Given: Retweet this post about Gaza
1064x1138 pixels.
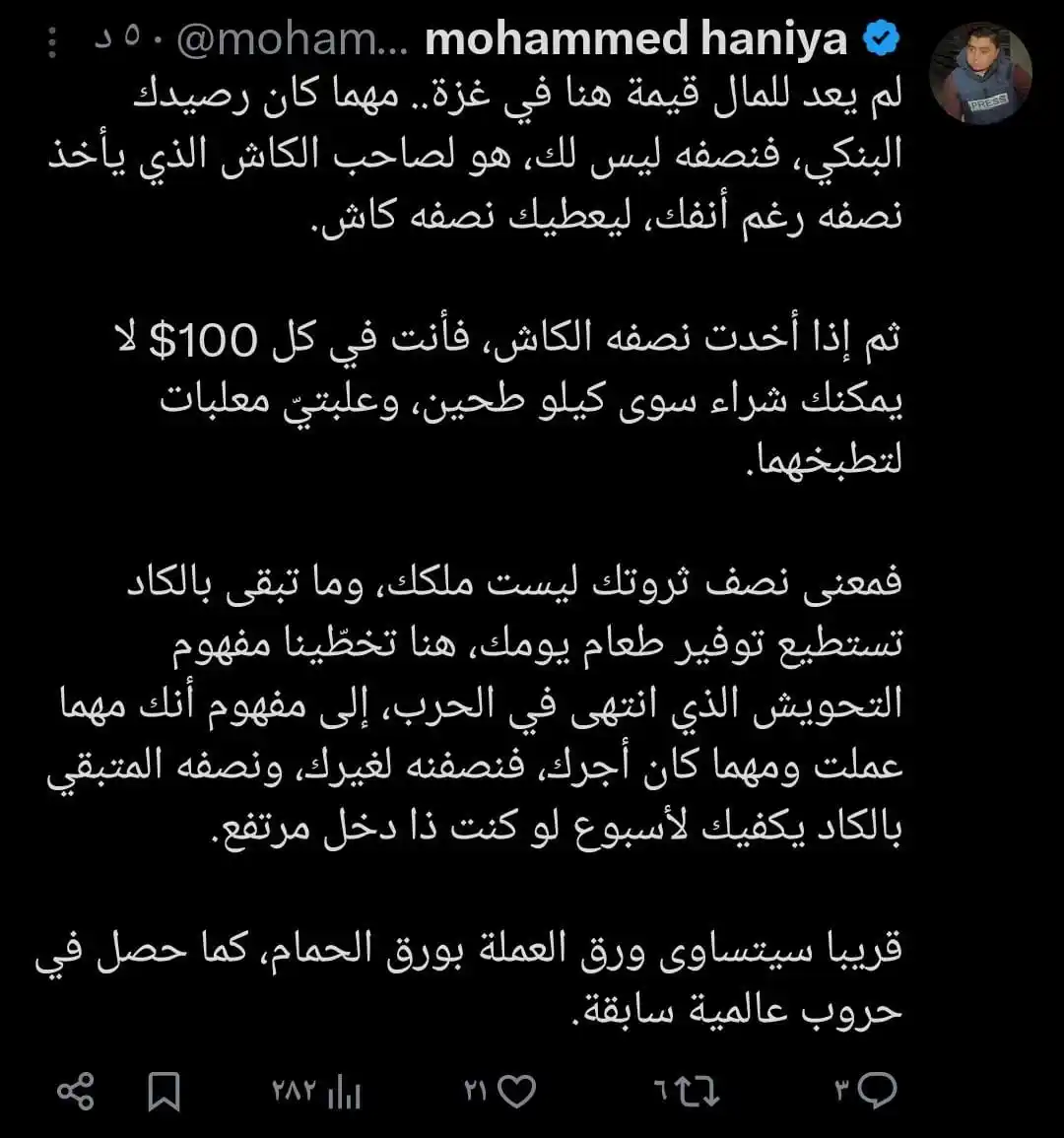Looking at the screenshot, I should pos(698,1091).
